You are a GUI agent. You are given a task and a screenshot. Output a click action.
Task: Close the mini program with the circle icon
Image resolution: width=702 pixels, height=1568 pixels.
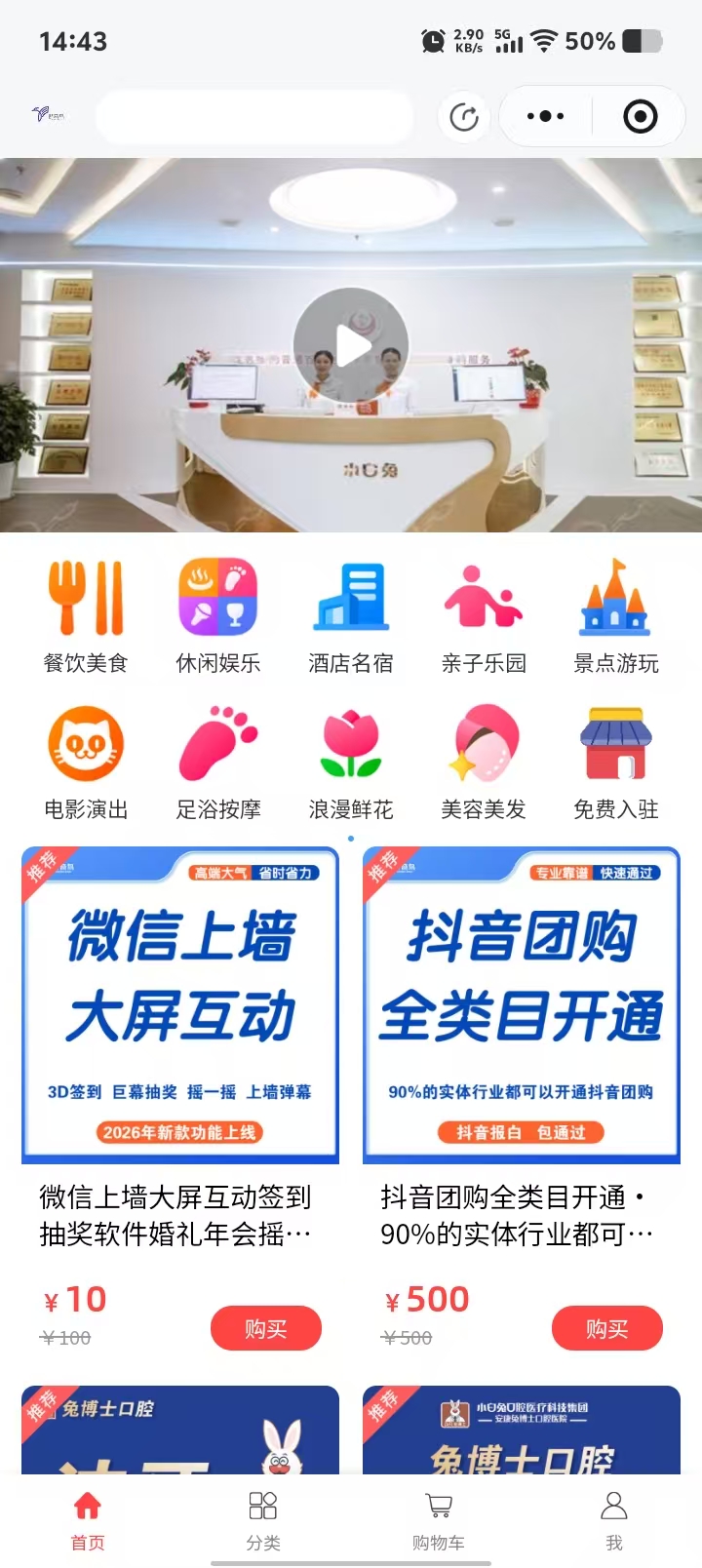[640, 117]
